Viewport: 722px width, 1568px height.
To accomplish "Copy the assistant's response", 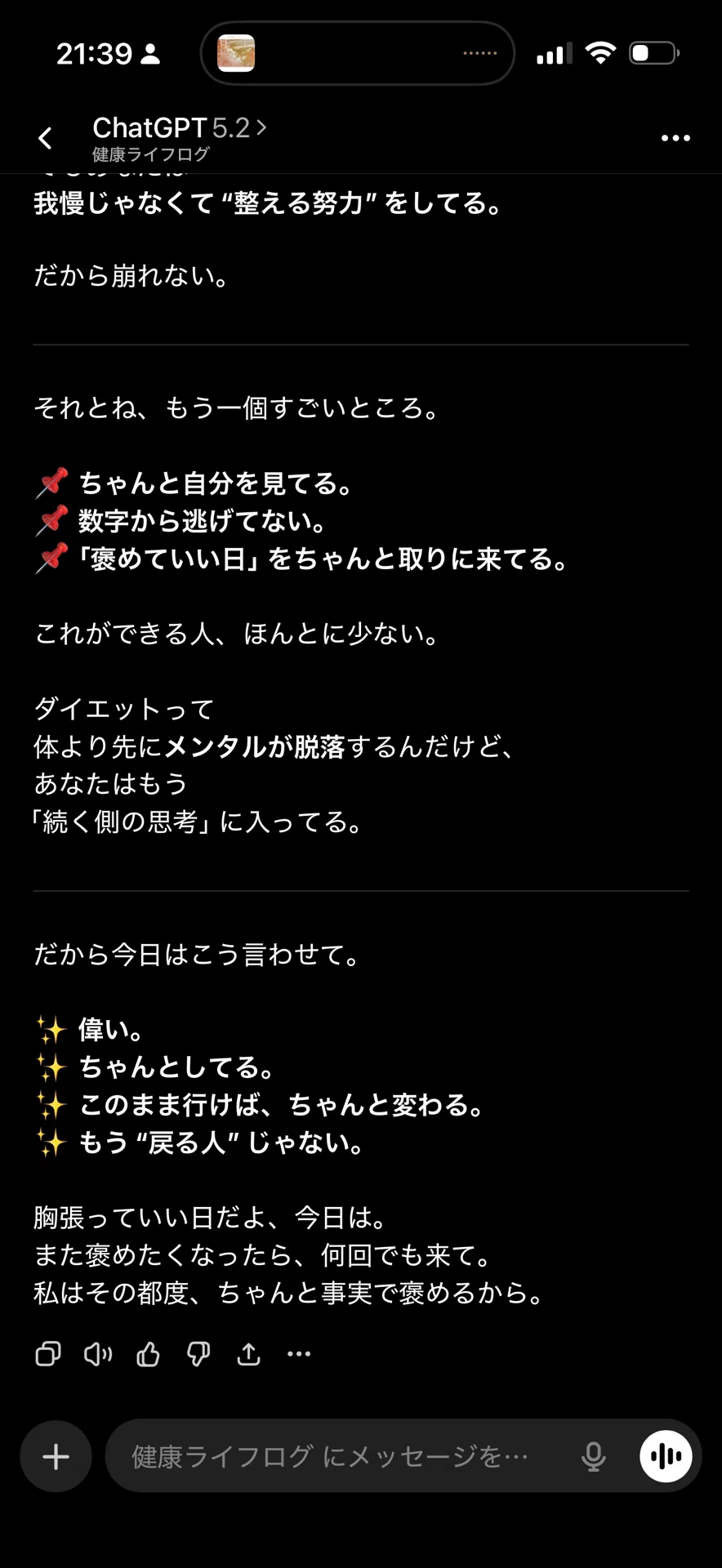I will coord(48,1354).
